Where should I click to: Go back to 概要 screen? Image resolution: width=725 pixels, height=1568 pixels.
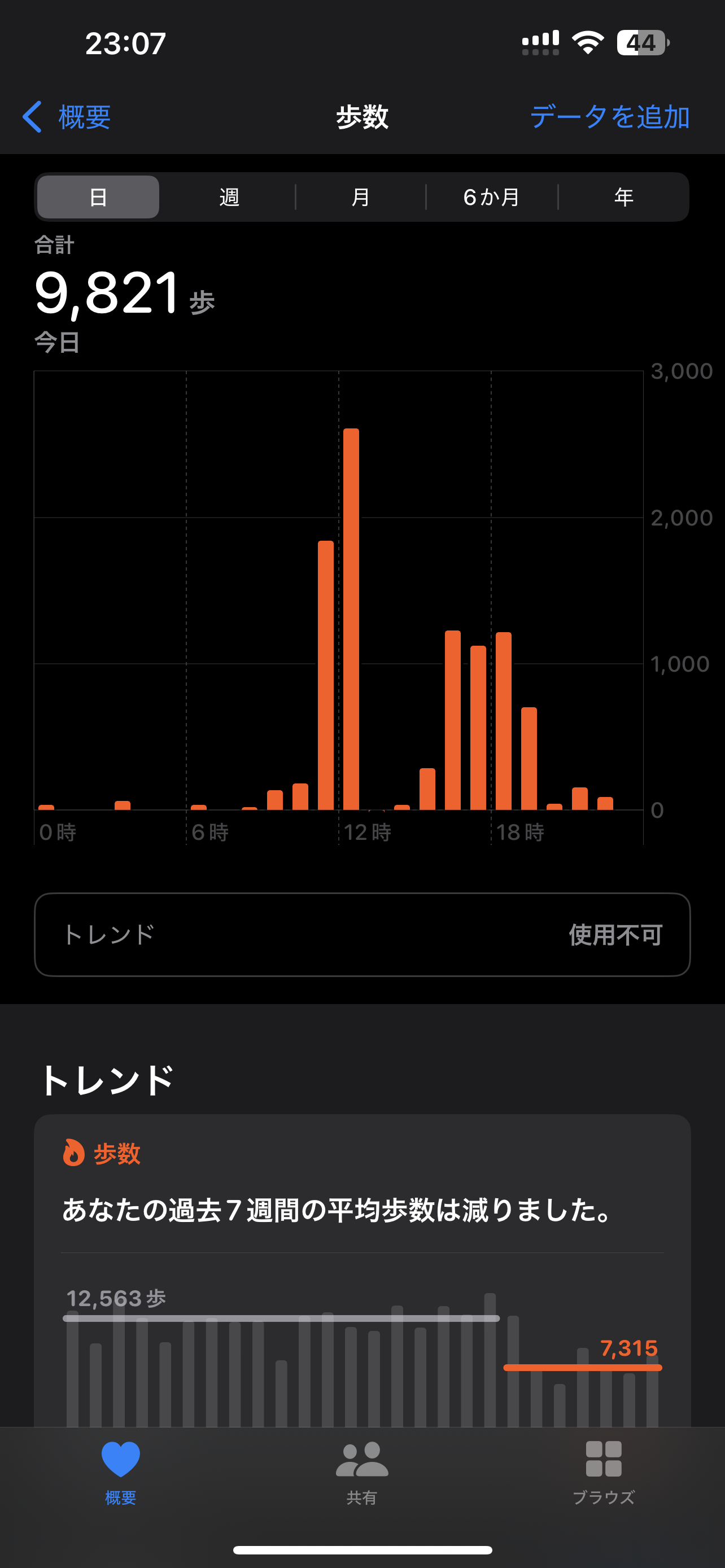[x=67, y=116]
